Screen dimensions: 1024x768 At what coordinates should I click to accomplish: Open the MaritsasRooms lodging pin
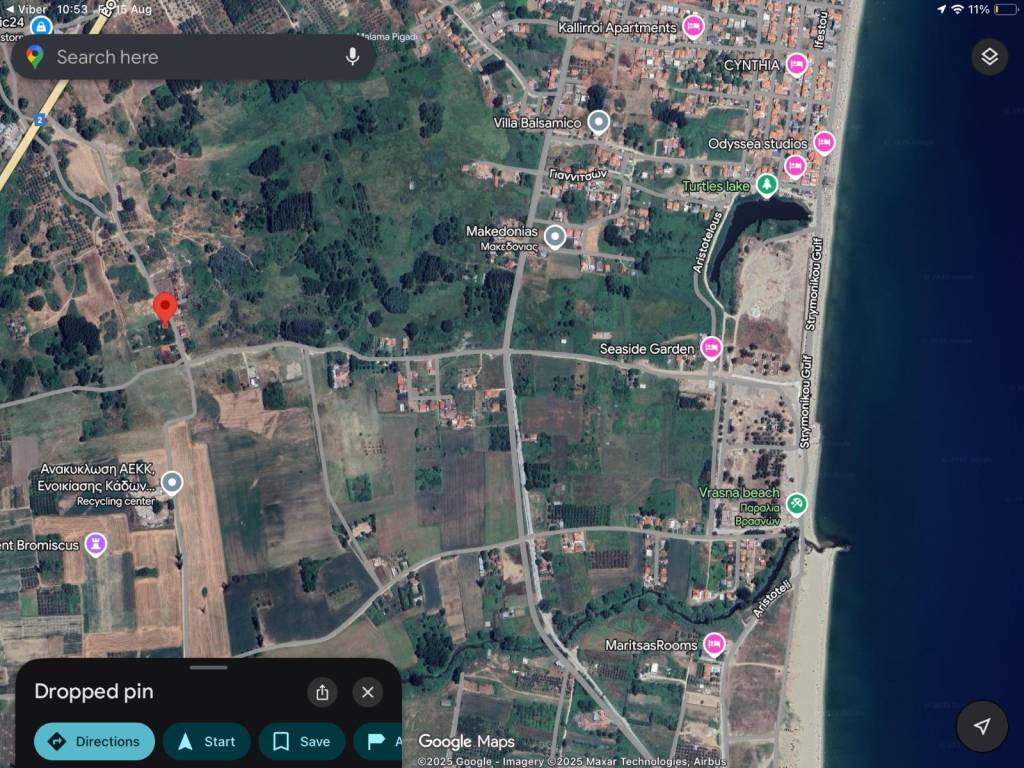[714, 645]
